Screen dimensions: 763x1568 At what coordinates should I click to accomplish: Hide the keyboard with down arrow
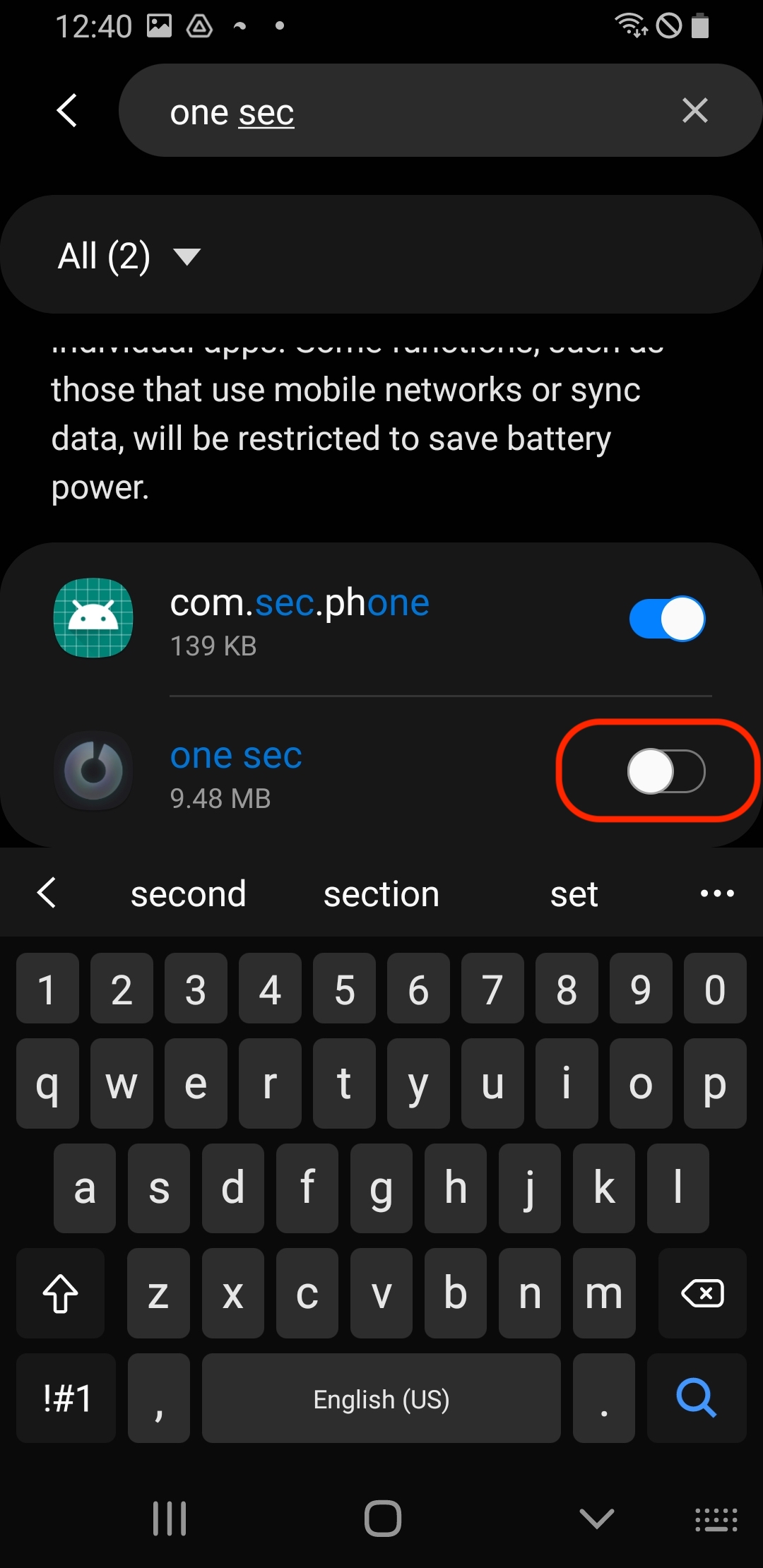coord(596,1518)
